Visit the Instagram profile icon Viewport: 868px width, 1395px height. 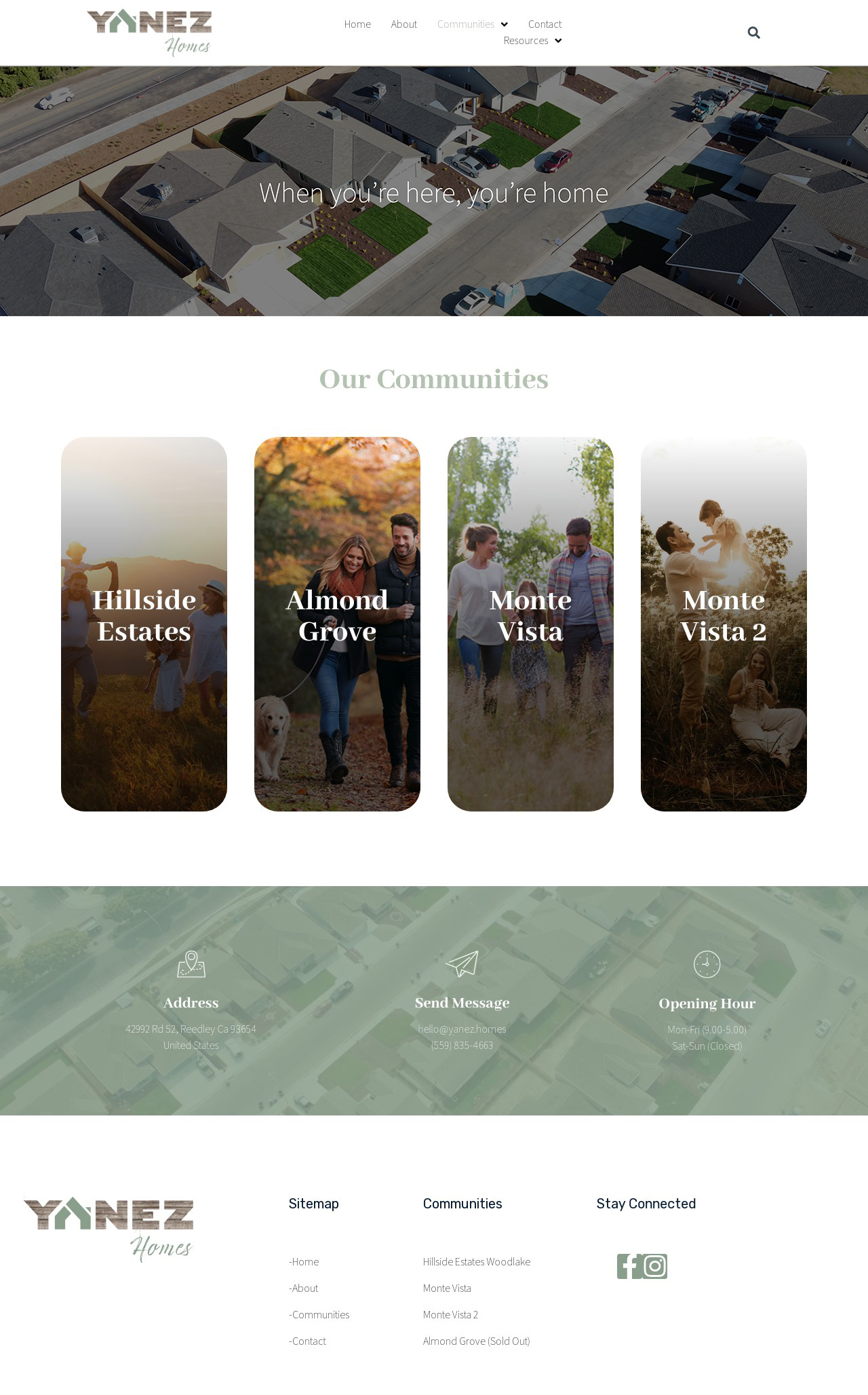click(x=655, y=1266)
